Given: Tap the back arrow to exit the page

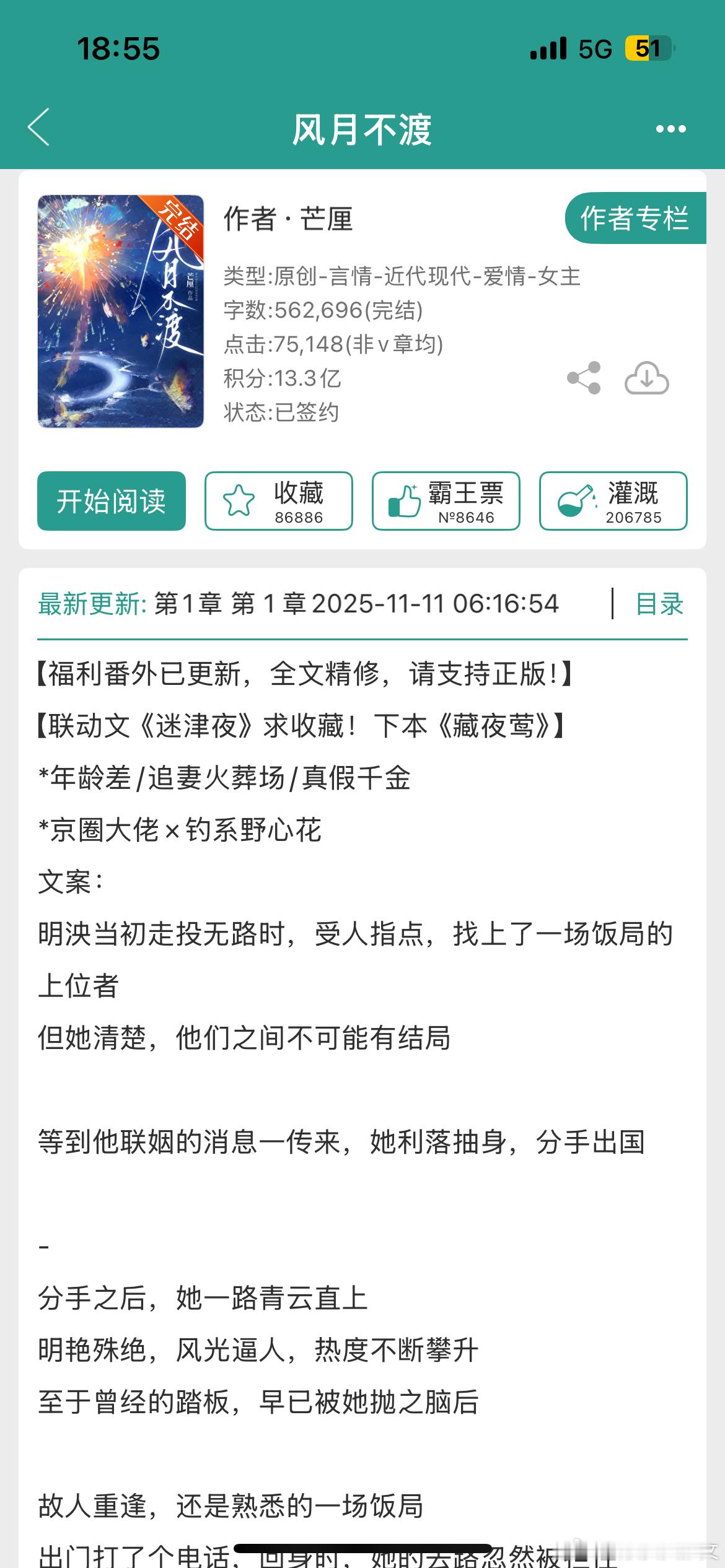Looking at the screenshot, I should (39, 128).
